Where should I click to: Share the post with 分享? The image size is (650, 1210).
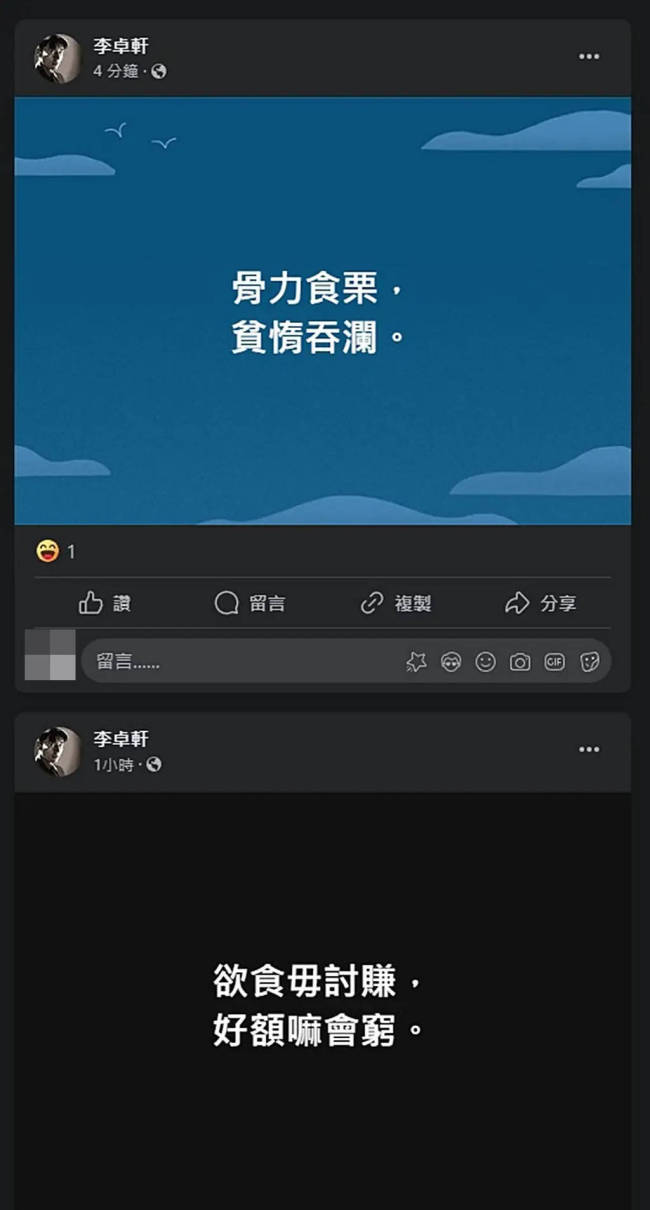pyautogui.click(x=541, y=603)
